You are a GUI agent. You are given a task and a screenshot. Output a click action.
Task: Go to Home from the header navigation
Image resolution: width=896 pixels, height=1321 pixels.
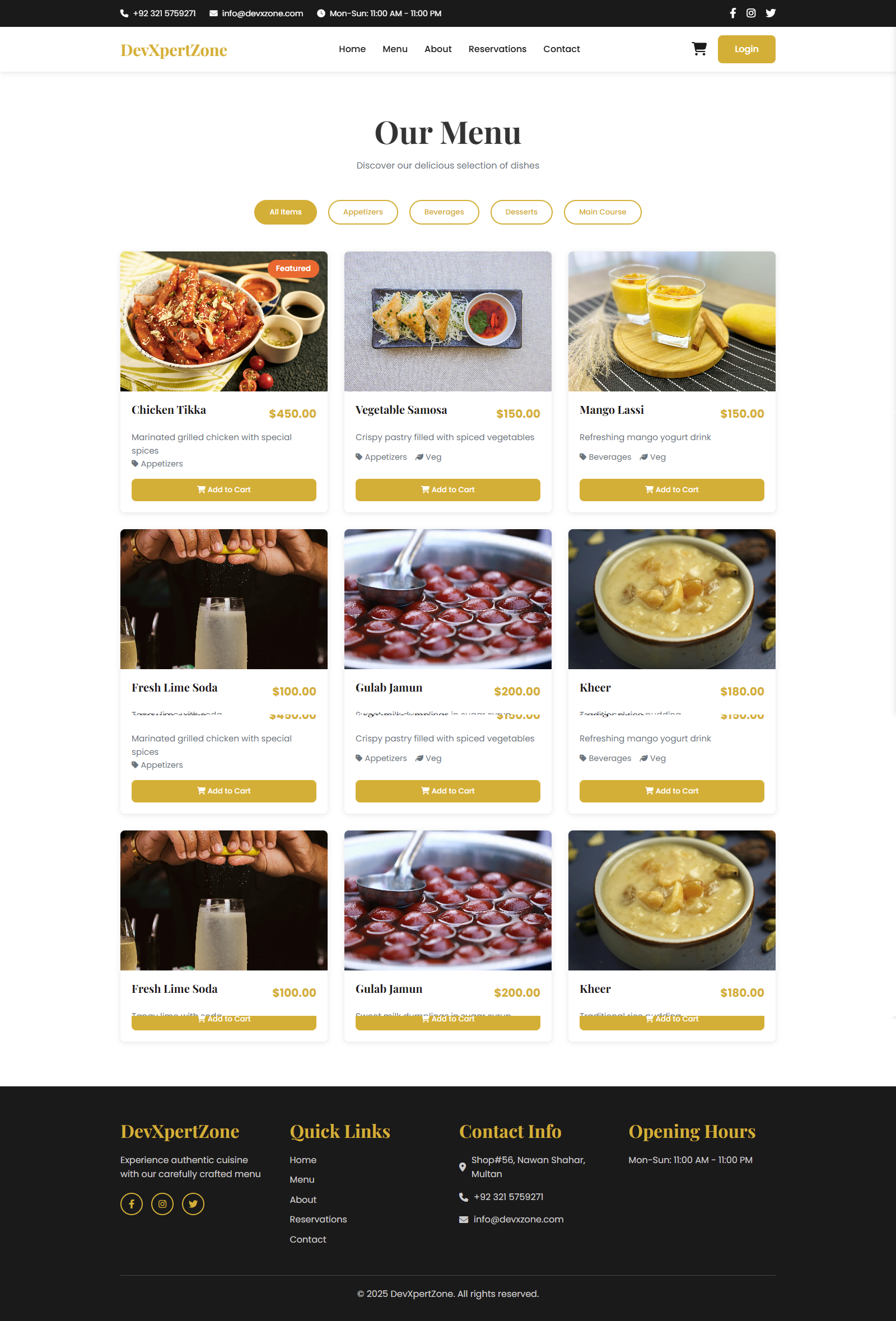pyautogui.click(x=352, y=49)
